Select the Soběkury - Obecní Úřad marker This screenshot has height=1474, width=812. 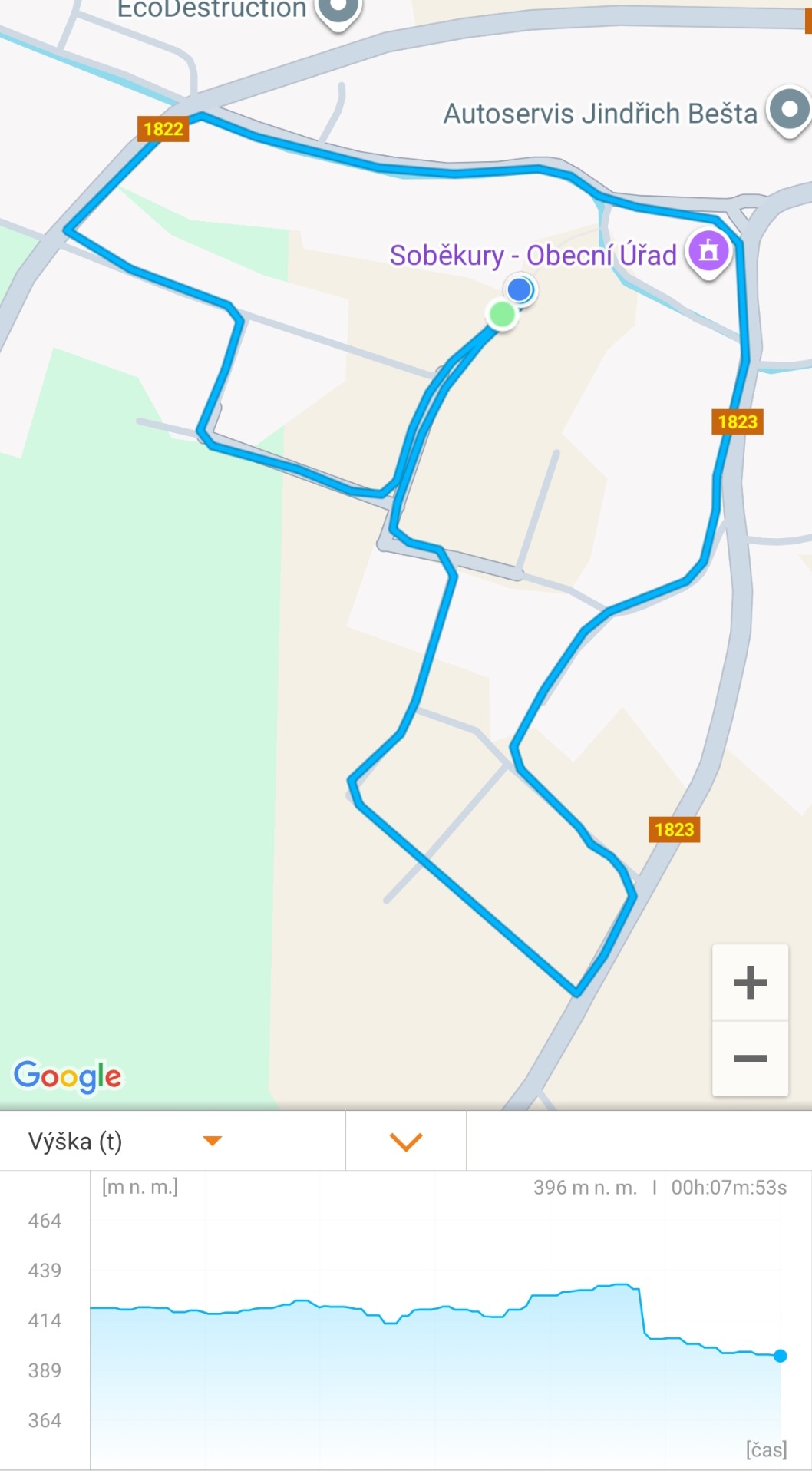[x=708, y=250]
